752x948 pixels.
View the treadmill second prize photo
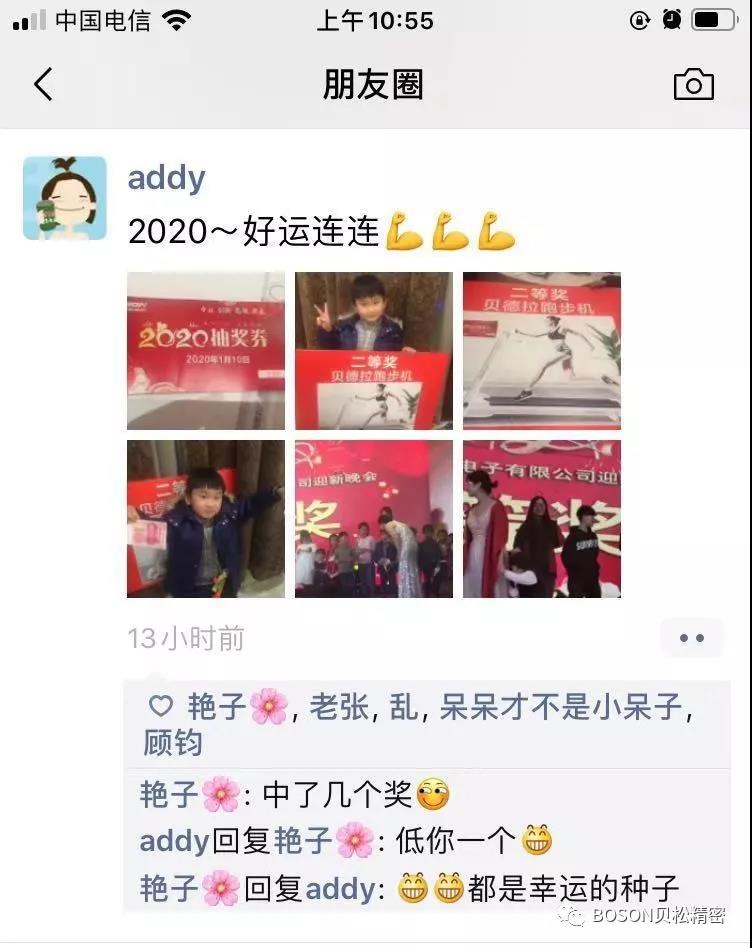pos(541,351)
